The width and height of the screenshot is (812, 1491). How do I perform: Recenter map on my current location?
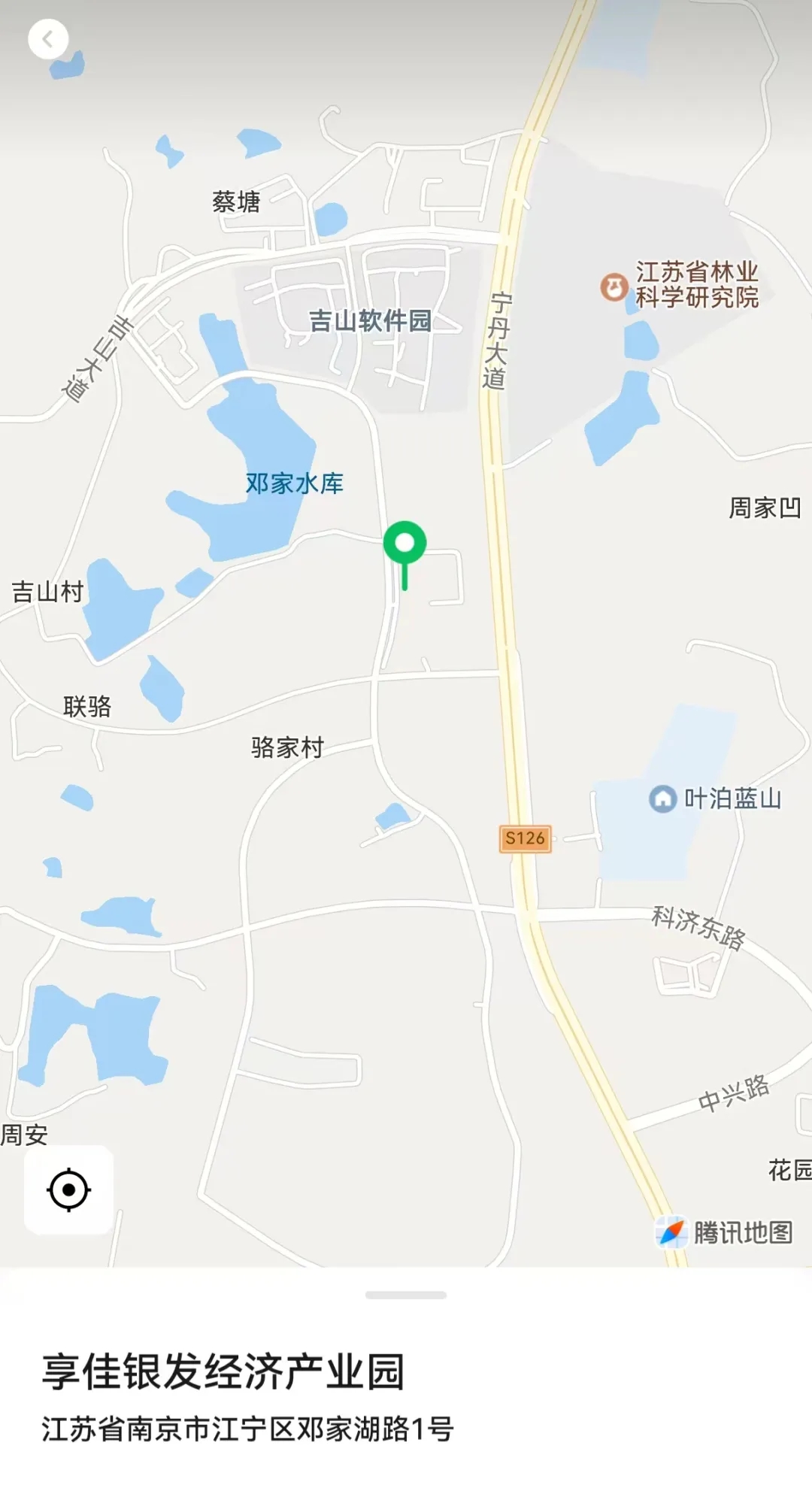click(x=69, y=1189)
